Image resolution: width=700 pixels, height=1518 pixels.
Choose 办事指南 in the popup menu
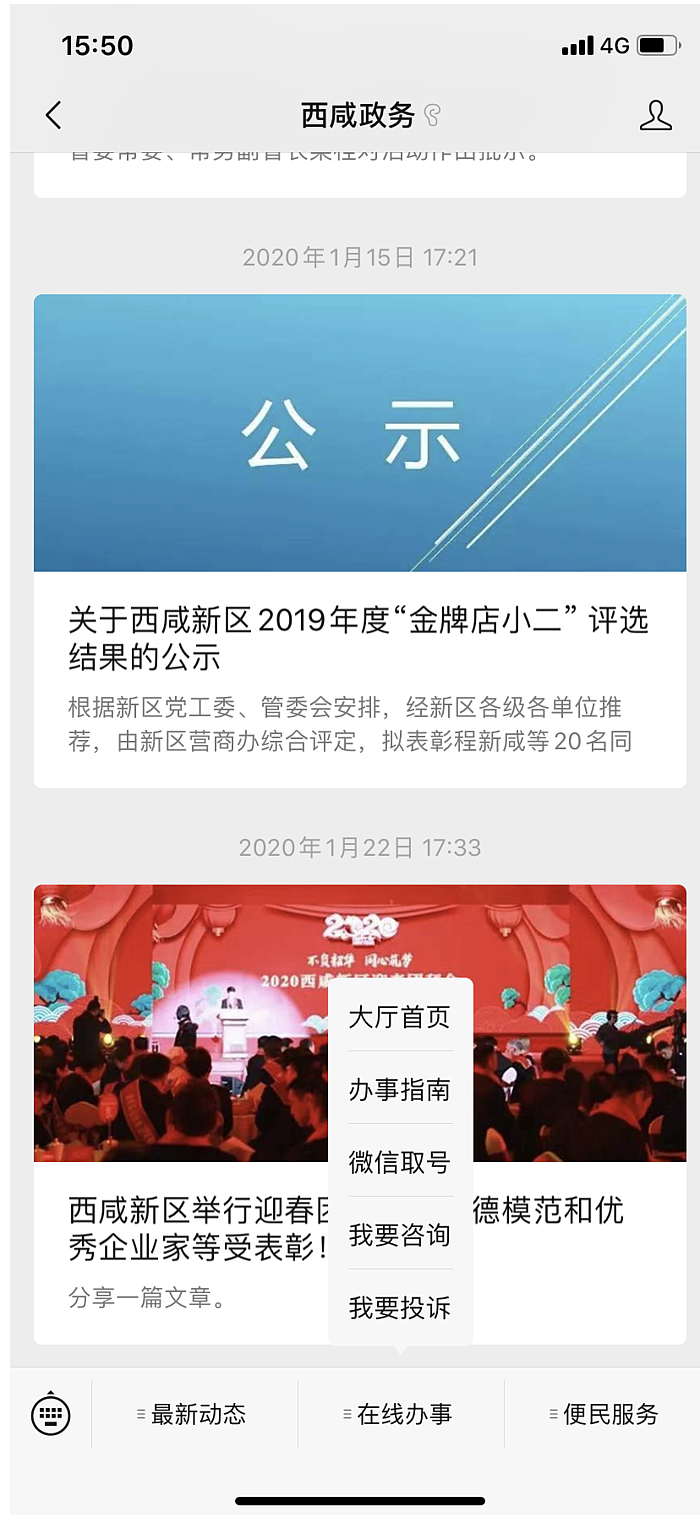[x=400, y=1090]
